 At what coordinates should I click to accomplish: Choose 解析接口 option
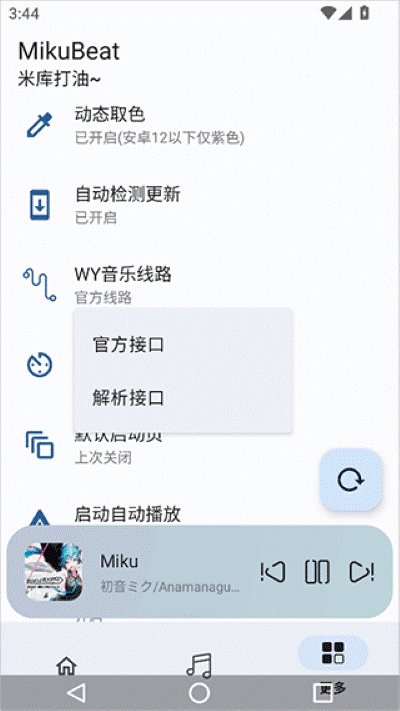(x=183, y=398)
